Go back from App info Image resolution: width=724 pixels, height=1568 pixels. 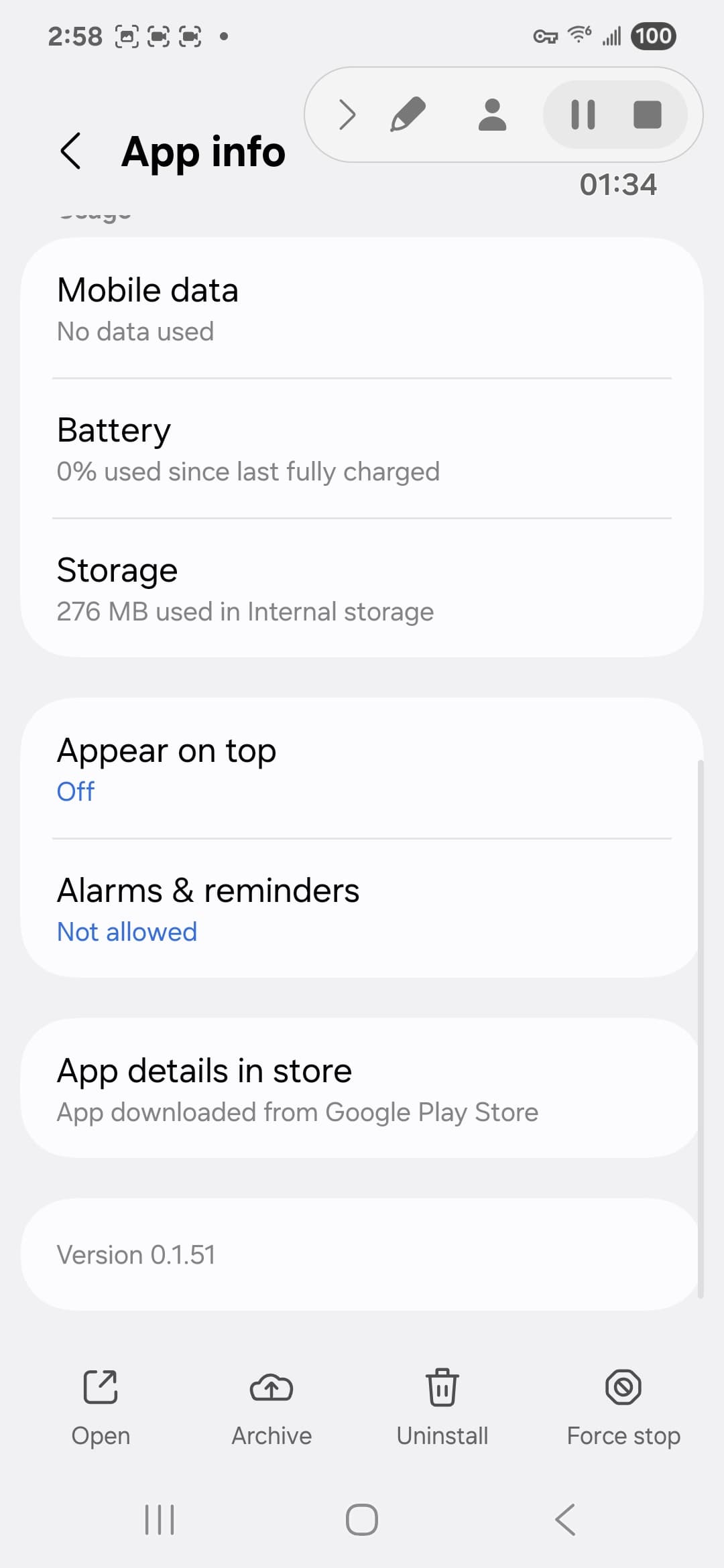click(x=71, y=151)
